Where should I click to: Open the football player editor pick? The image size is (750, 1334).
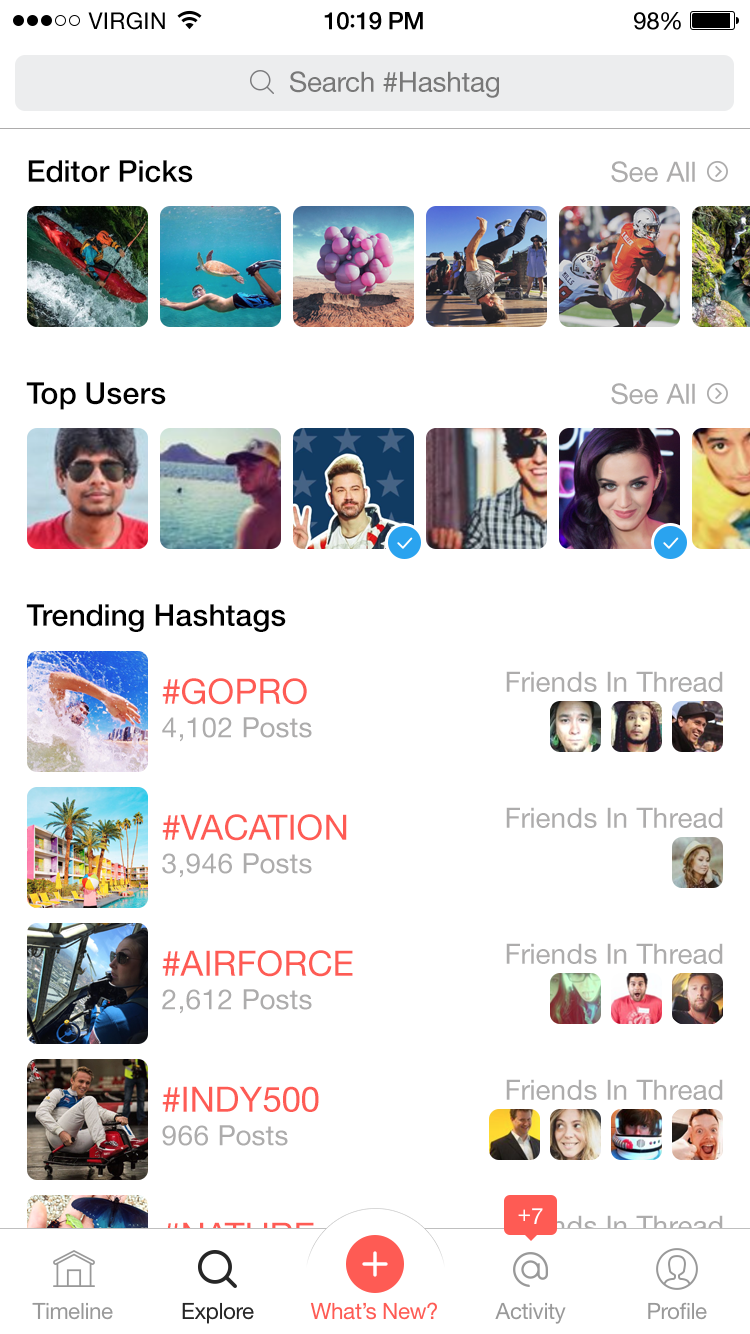(619, 266)
